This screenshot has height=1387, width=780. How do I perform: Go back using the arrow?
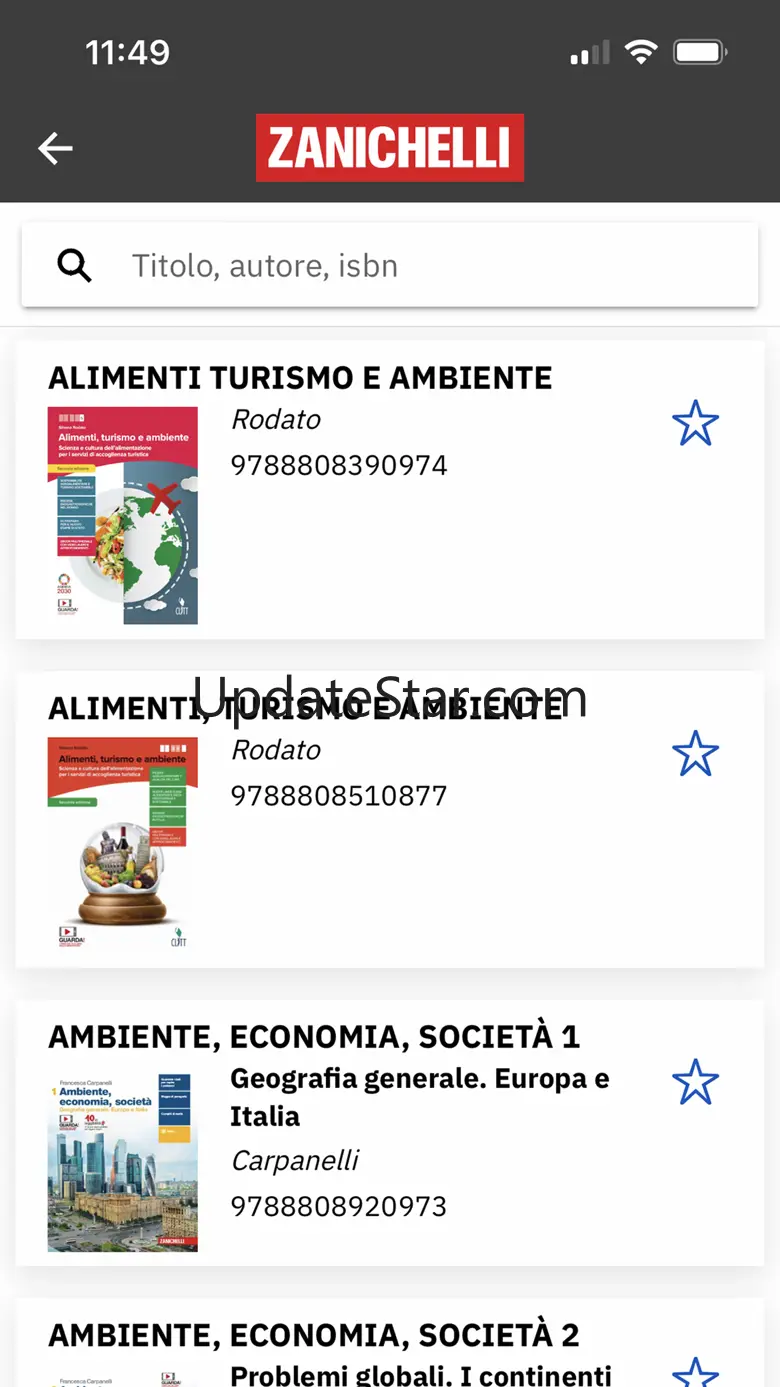(x=56, y=149)
